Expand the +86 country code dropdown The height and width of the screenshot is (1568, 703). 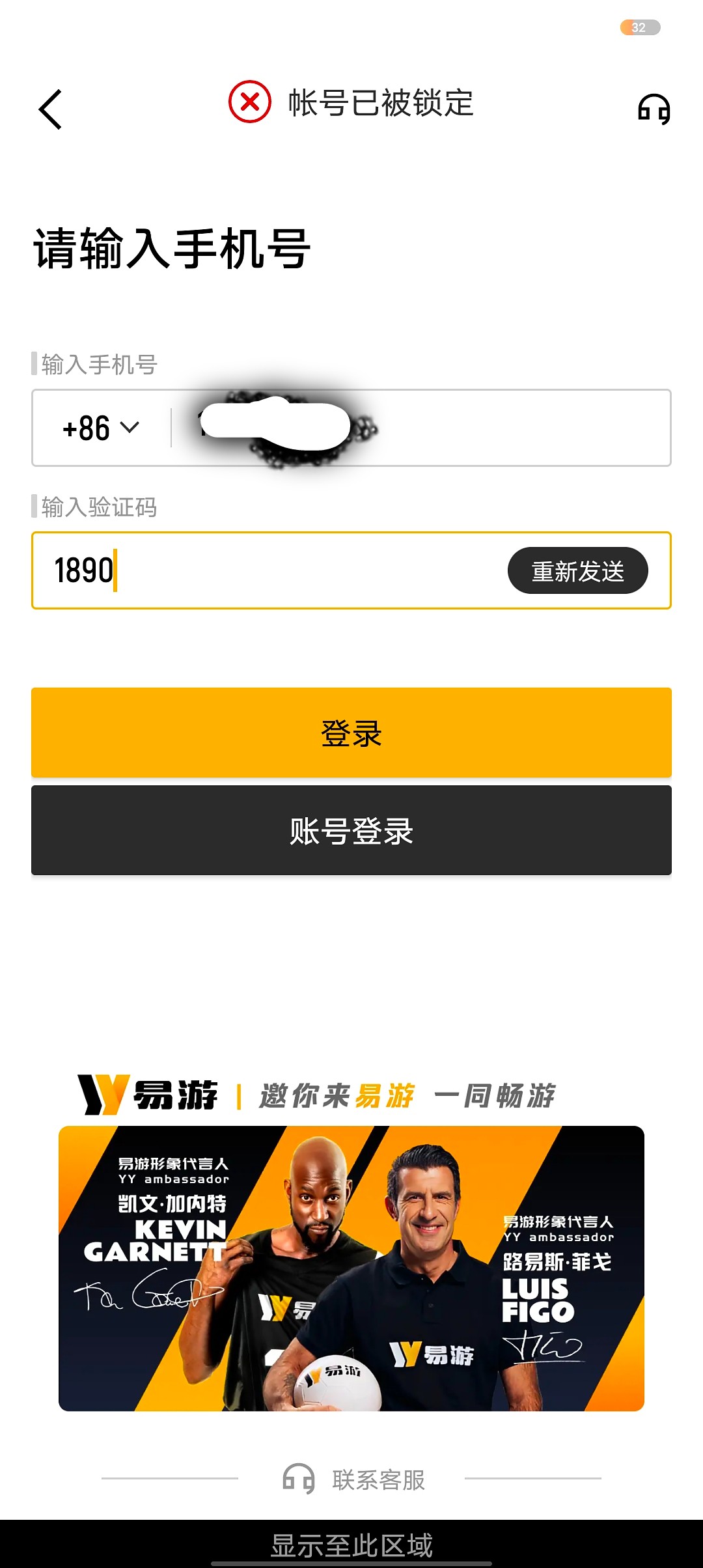101,428
